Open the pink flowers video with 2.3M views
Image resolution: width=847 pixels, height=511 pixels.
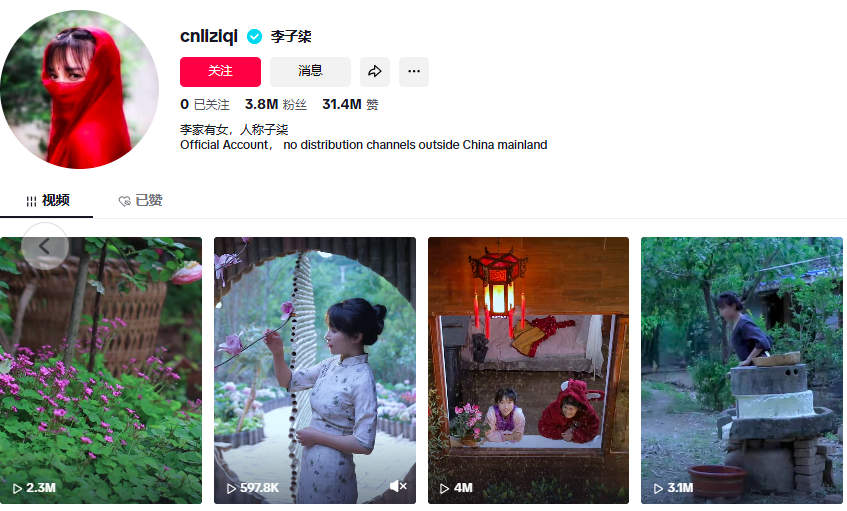(x=101, y=370)
